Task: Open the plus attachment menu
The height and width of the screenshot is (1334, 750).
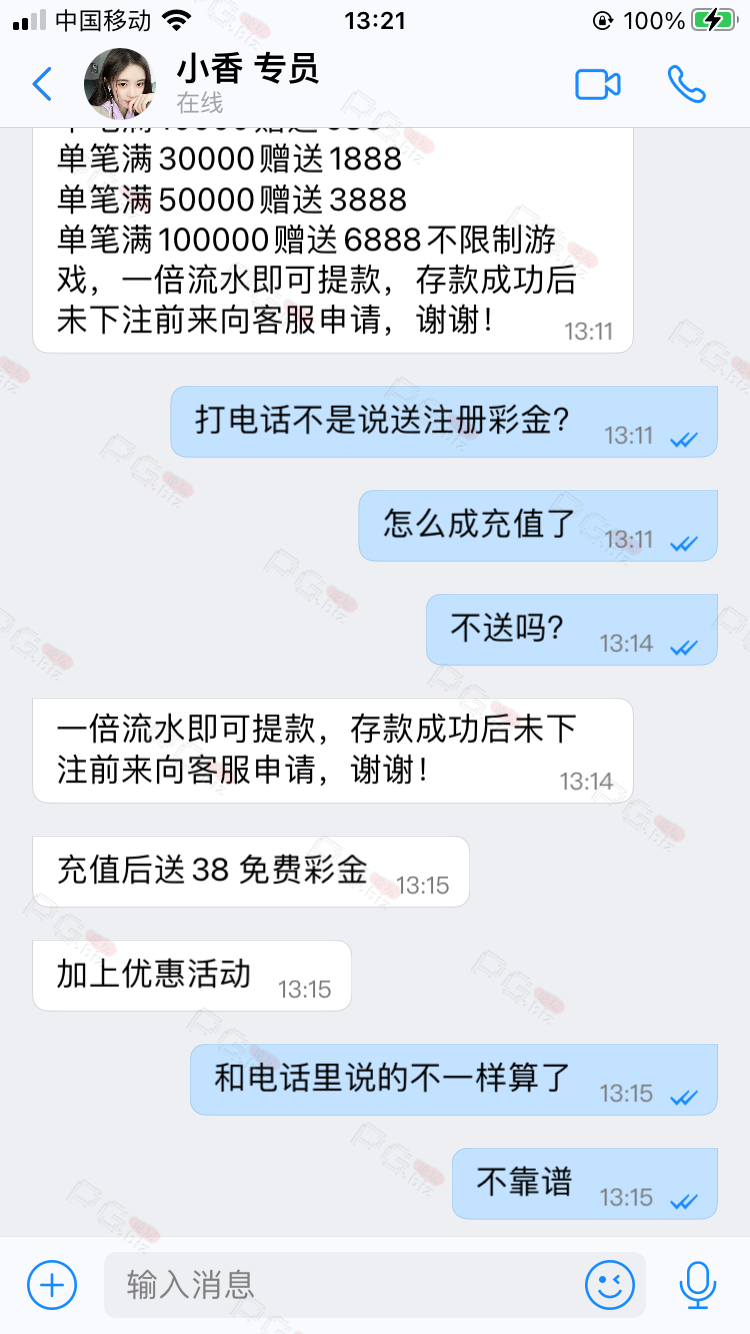Action: [52, 1285]
